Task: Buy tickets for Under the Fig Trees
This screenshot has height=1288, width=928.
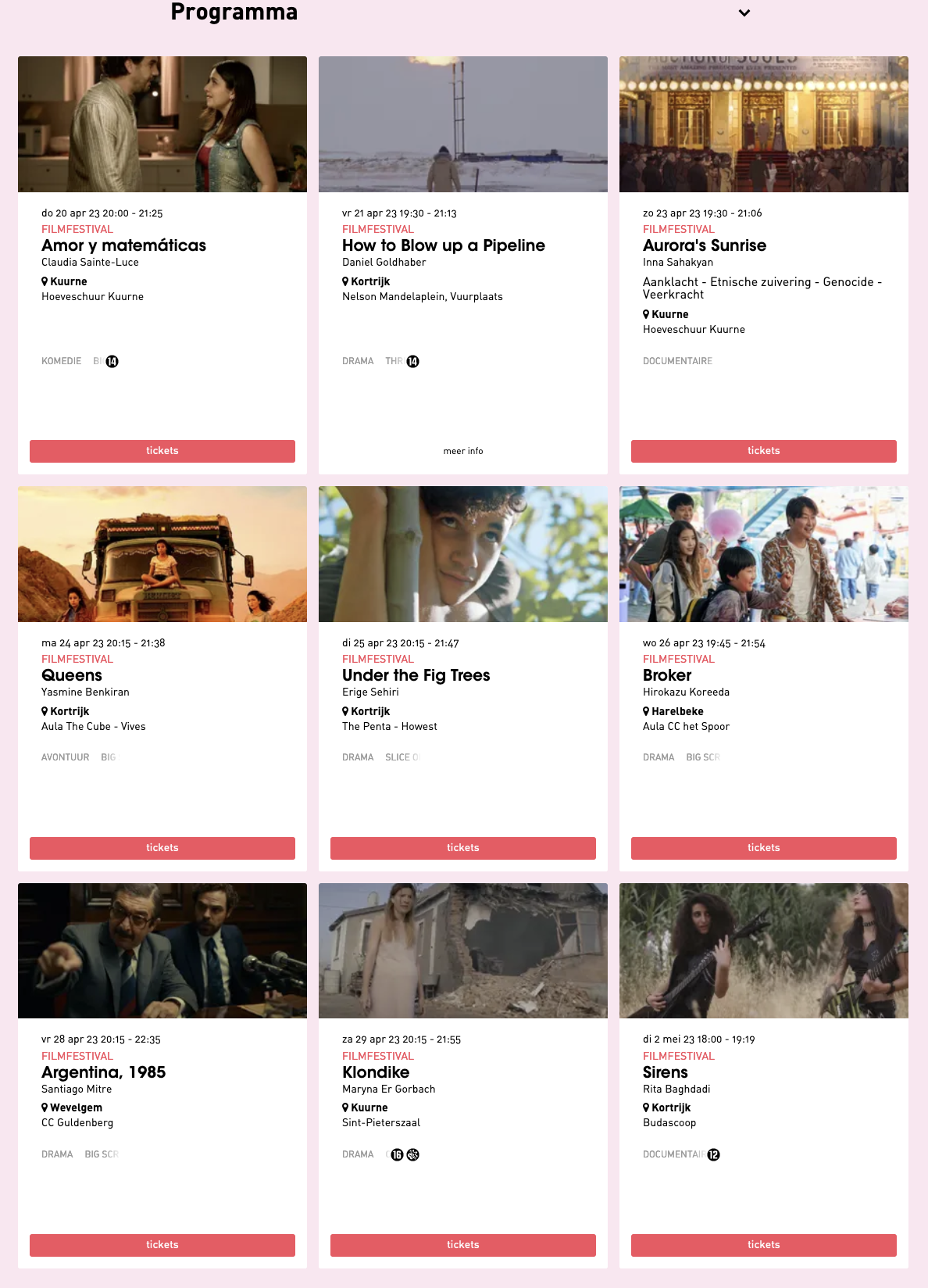Action: point(463,848)
